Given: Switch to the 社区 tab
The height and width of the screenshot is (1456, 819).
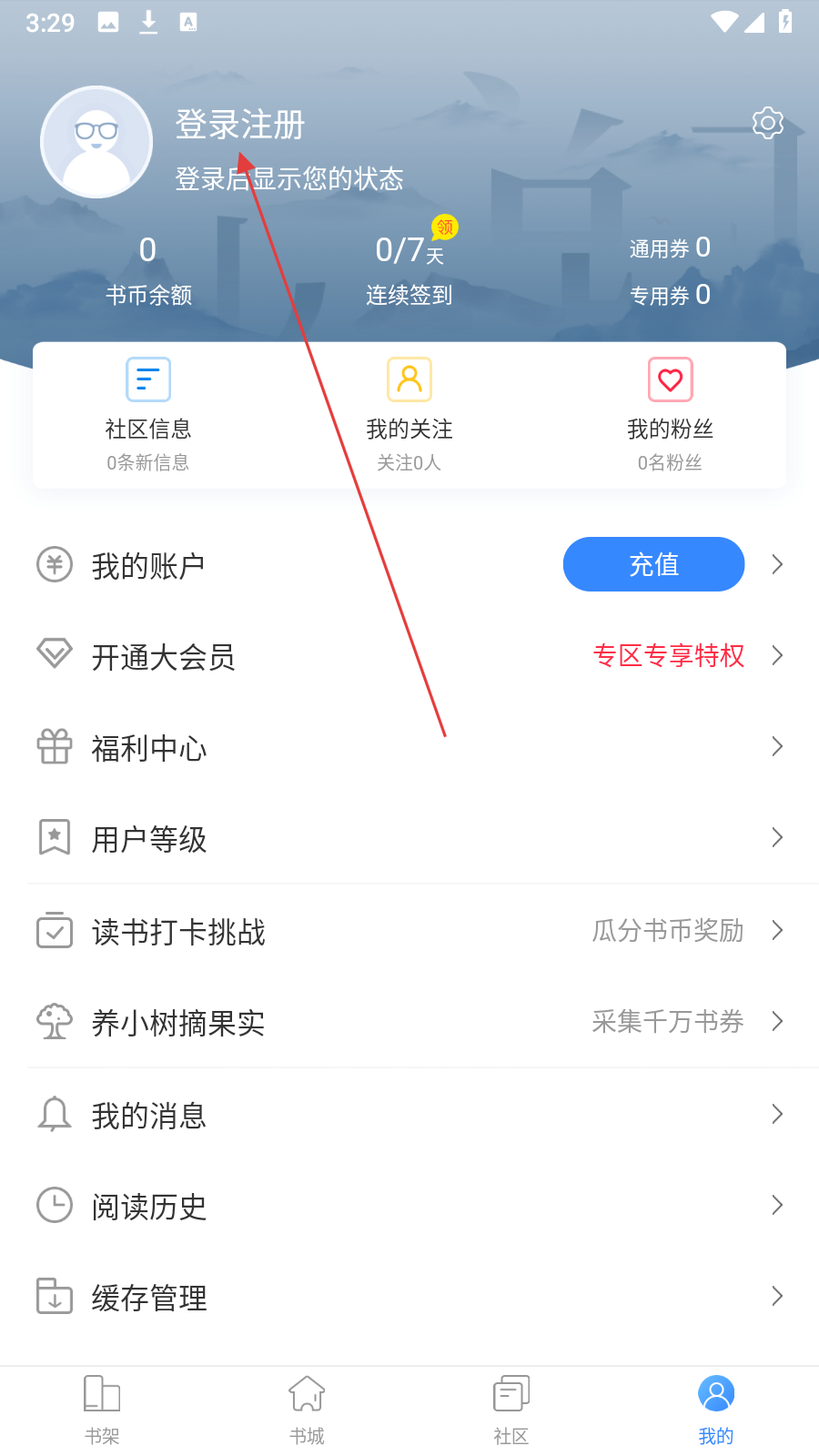Looking at the screenshot, I should point(511,1410).
